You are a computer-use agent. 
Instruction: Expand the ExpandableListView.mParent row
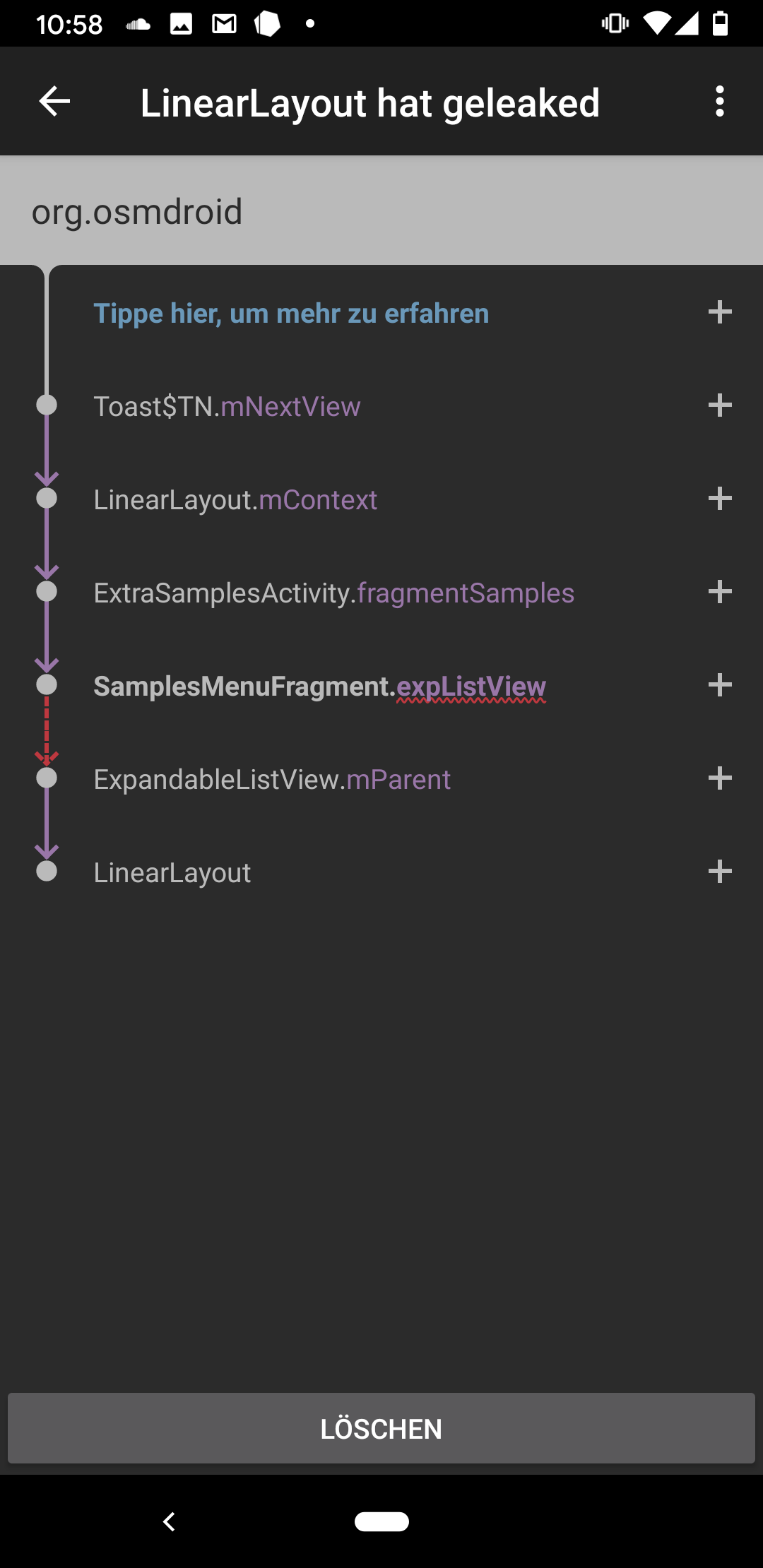pos(719,778)
